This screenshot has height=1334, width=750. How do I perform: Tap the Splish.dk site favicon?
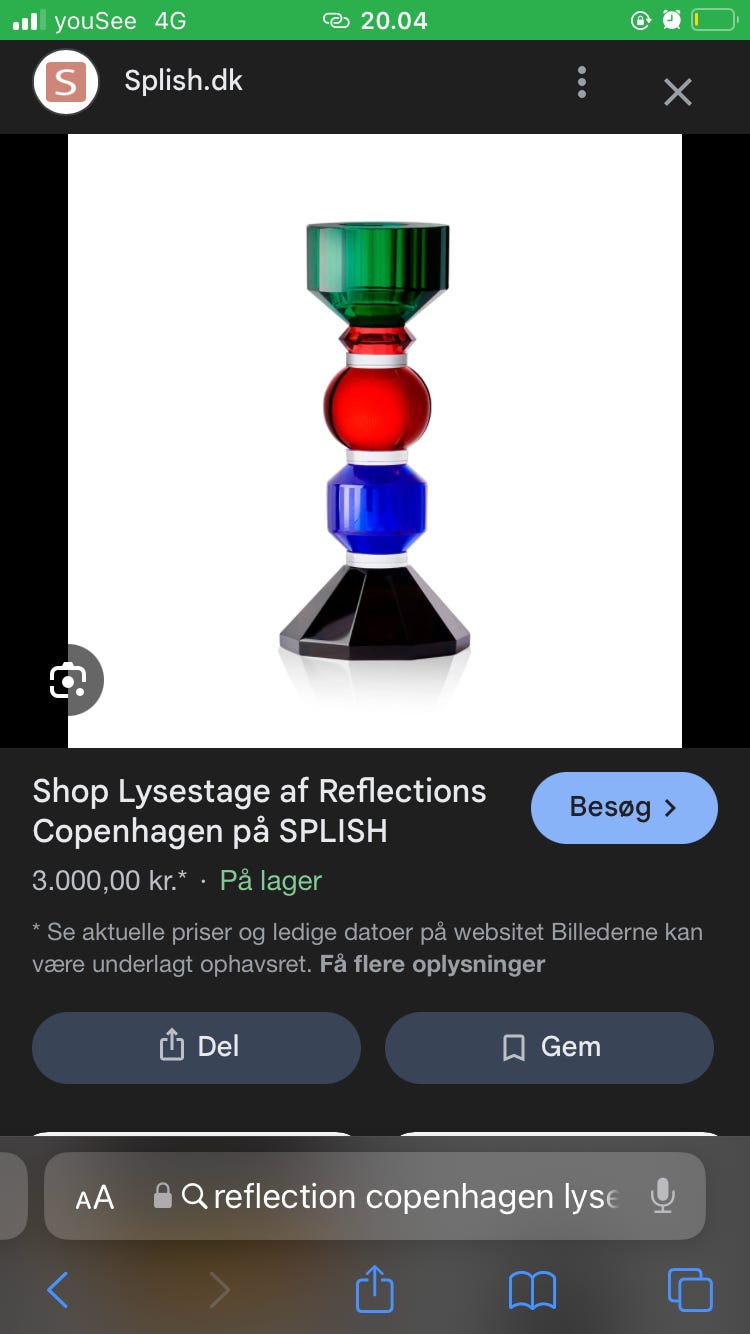pos(65,82)
